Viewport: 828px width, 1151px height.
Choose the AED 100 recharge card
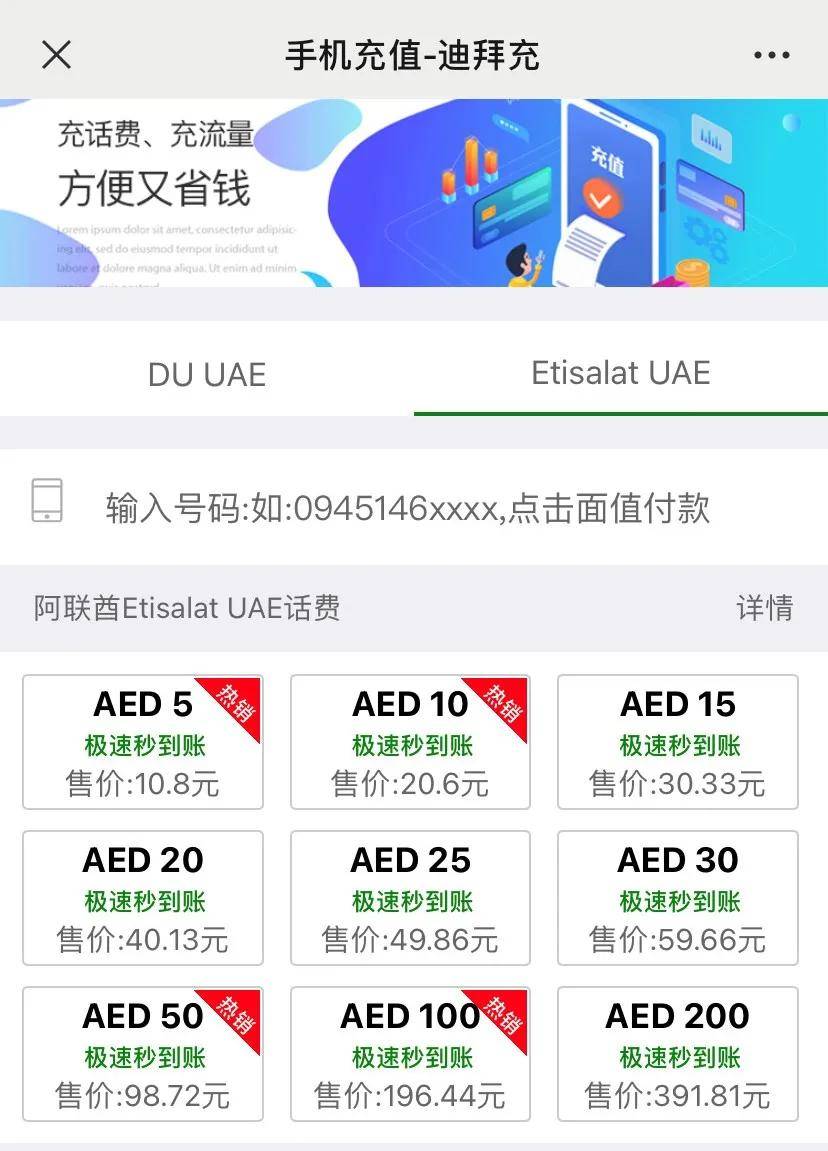click(410, 1054)
